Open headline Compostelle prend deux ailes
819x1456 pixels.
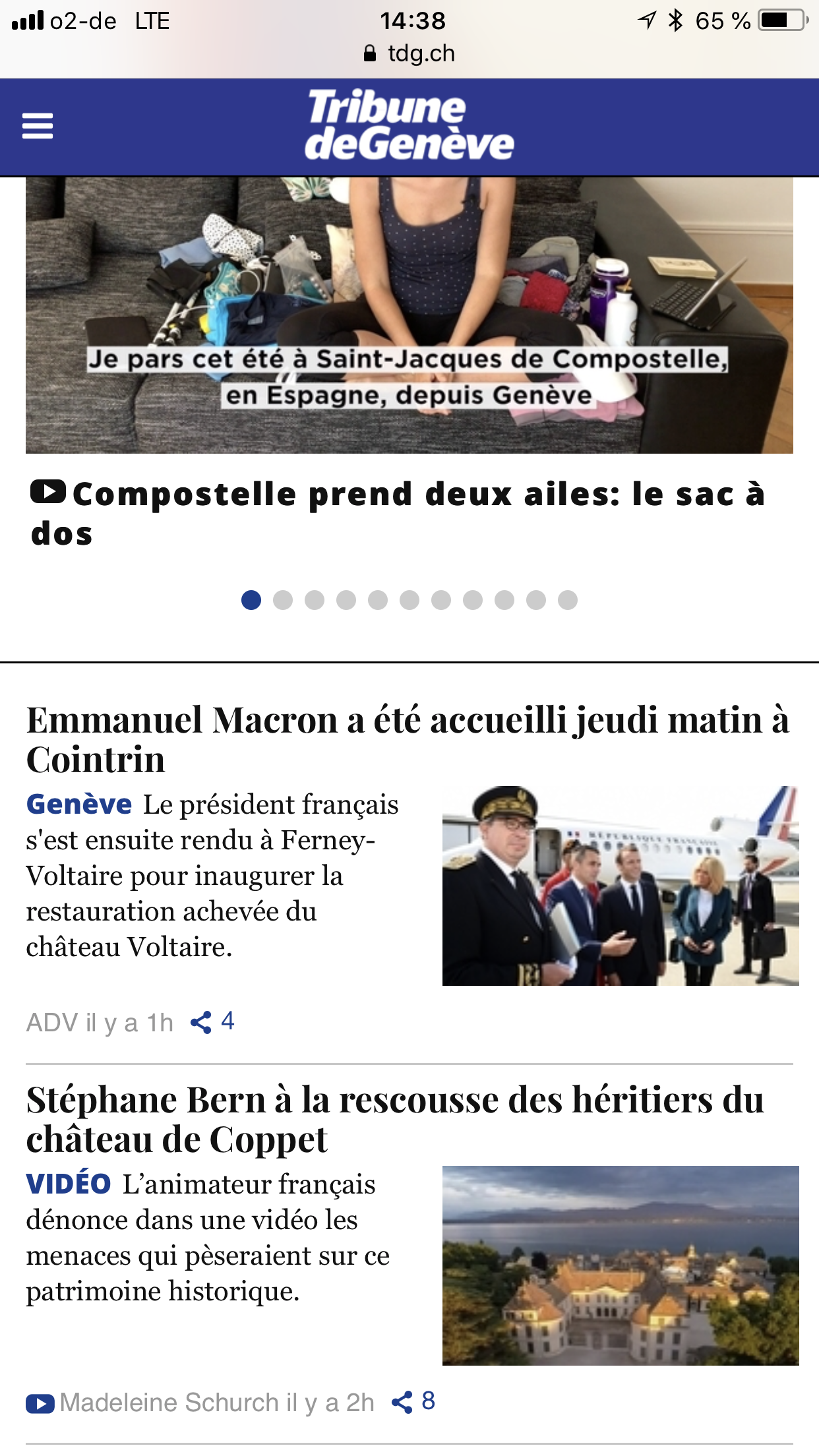pos(398,514)
